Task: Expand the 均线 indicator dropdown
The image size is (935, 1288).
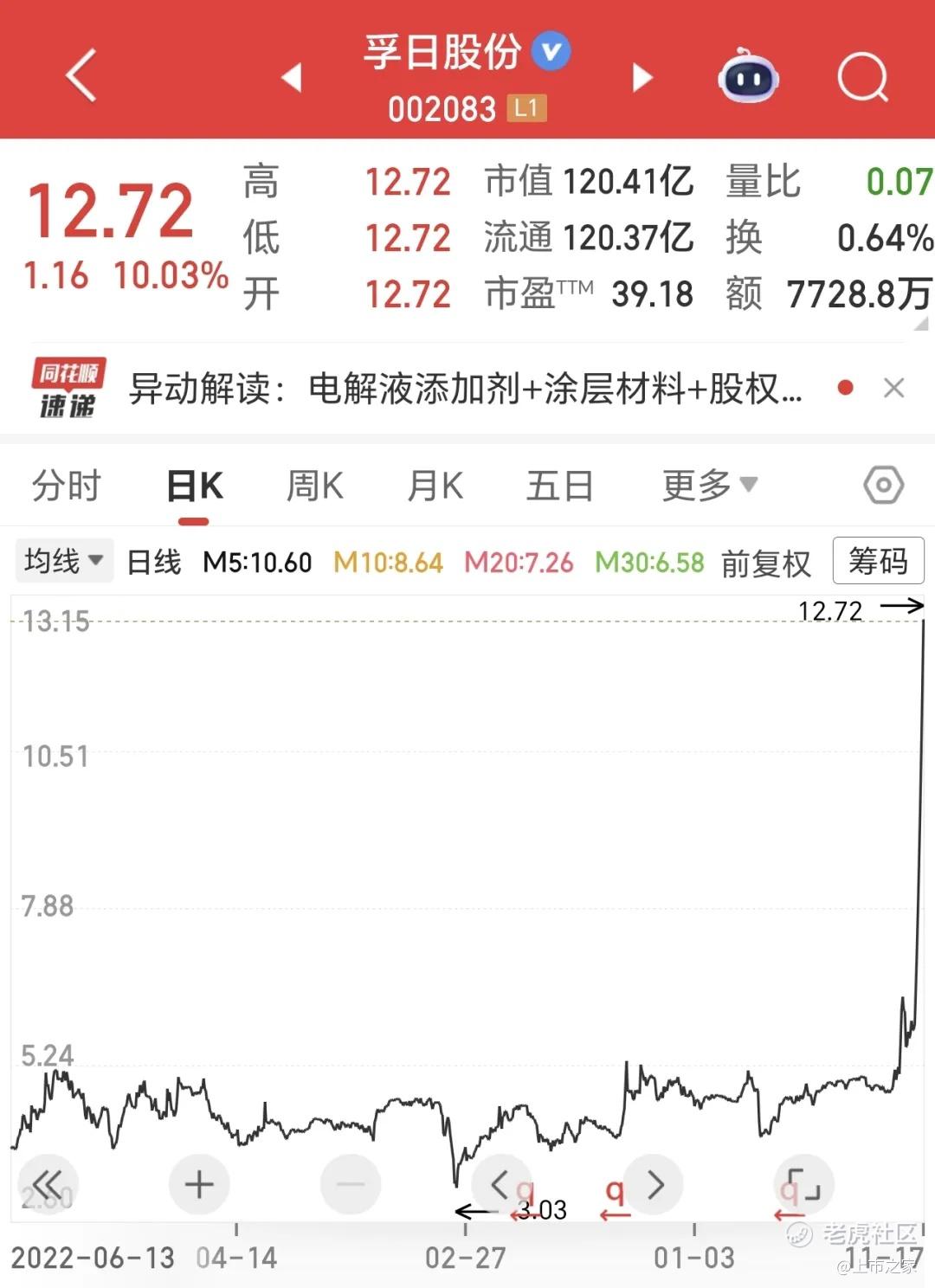Action: tap(64, 562)
